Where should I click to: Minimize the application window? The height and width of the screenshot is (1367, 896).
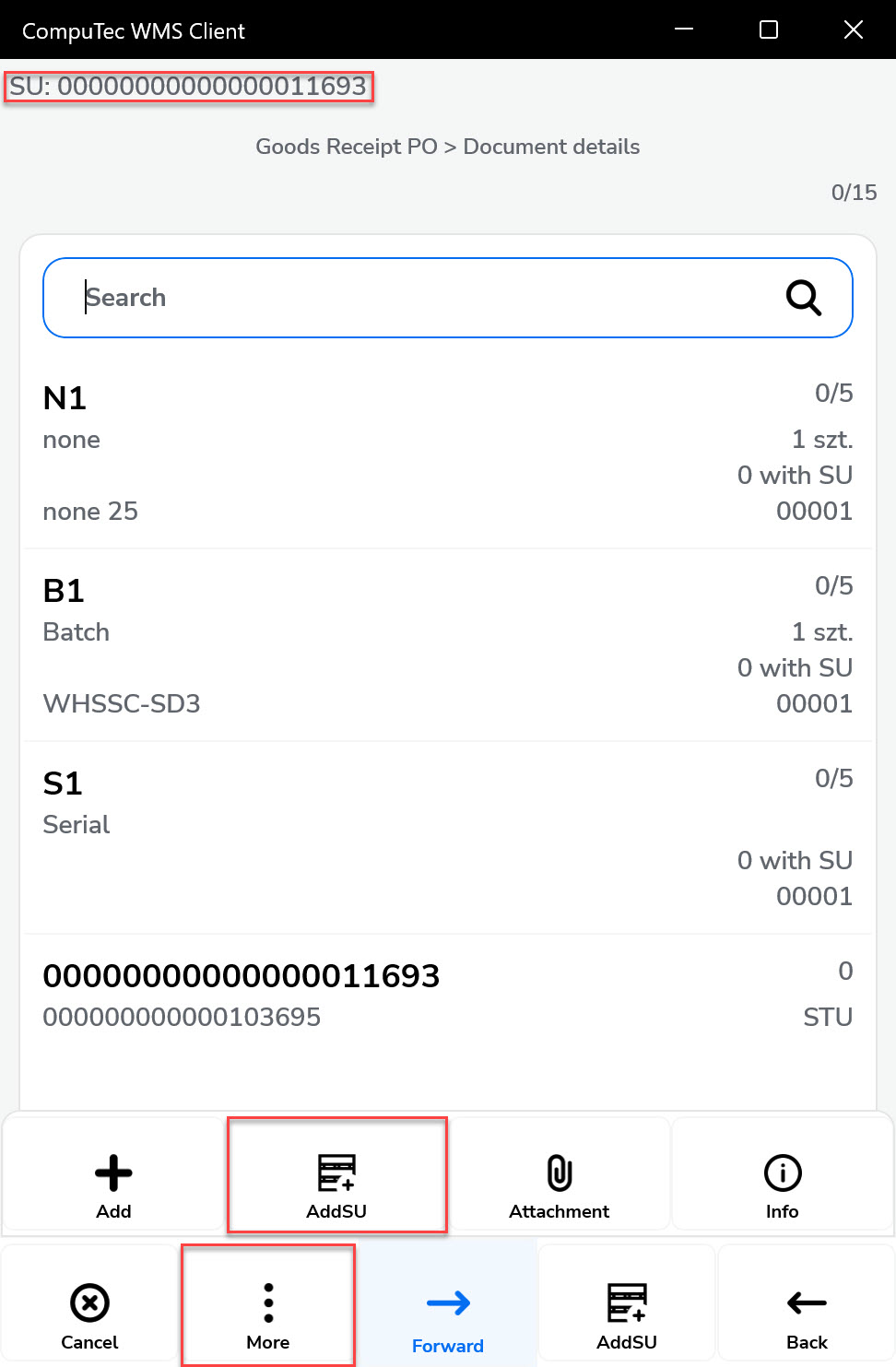pyautogui.click(x=684, y=29)
